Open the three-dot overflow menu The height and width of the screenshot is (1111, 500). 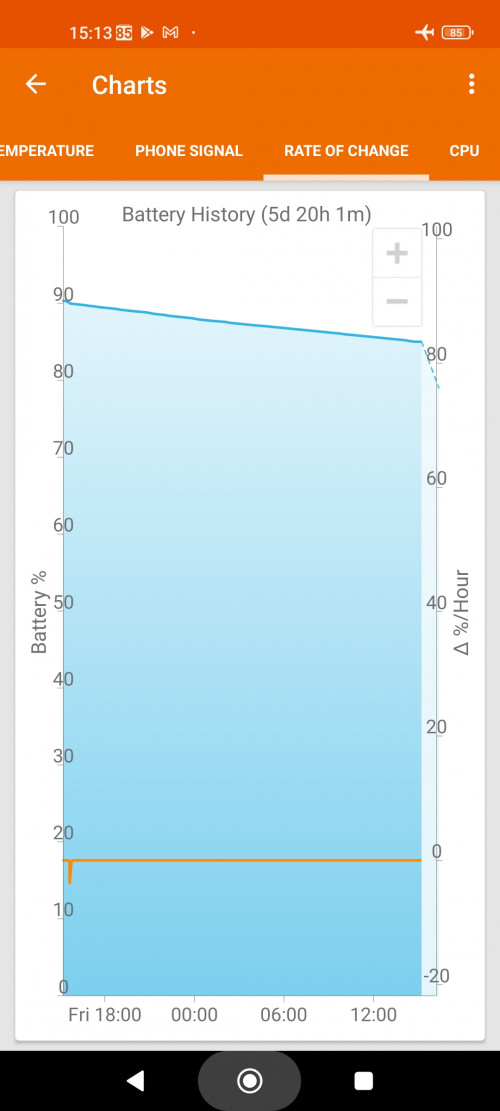(x=471, y=84)
